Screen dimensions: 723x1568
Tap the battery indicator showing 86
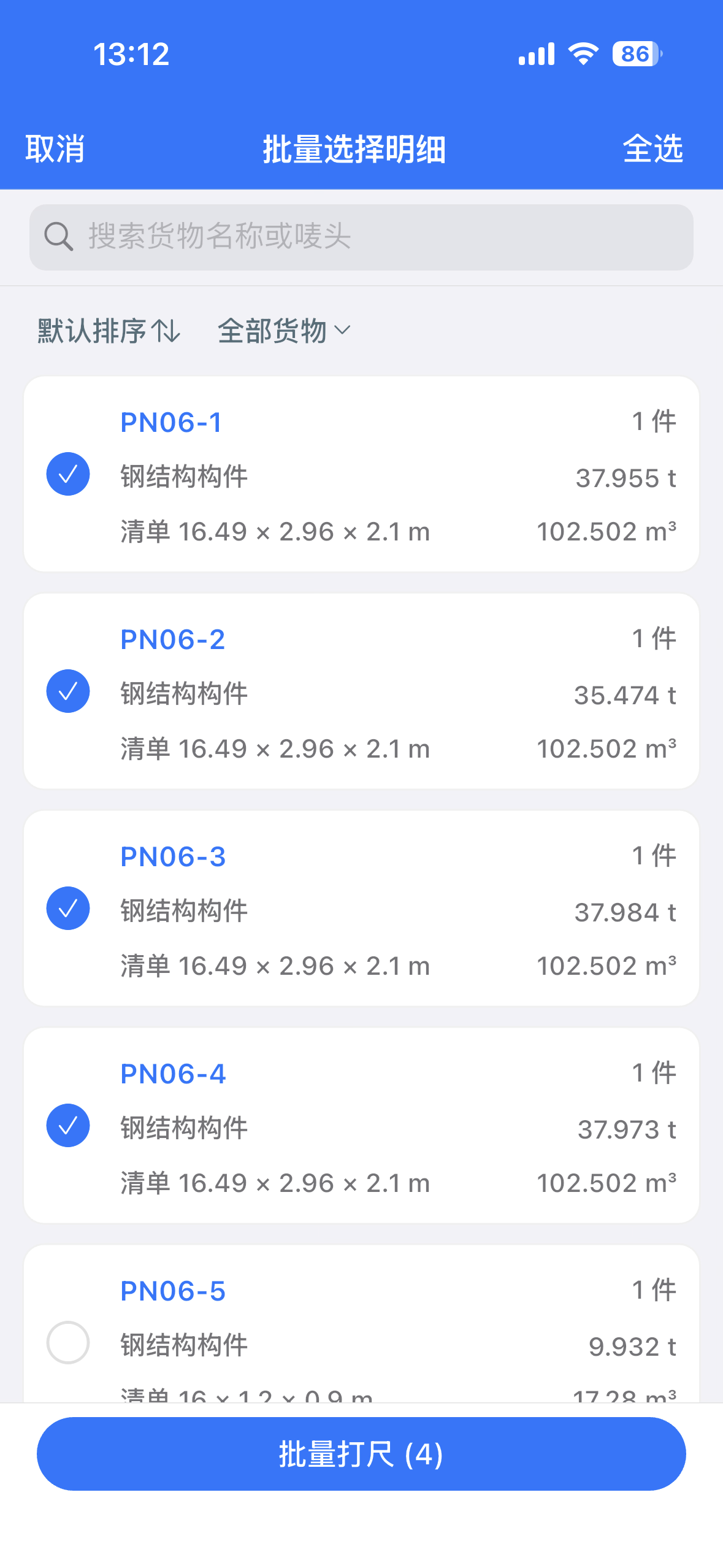(x=635, y=54)
